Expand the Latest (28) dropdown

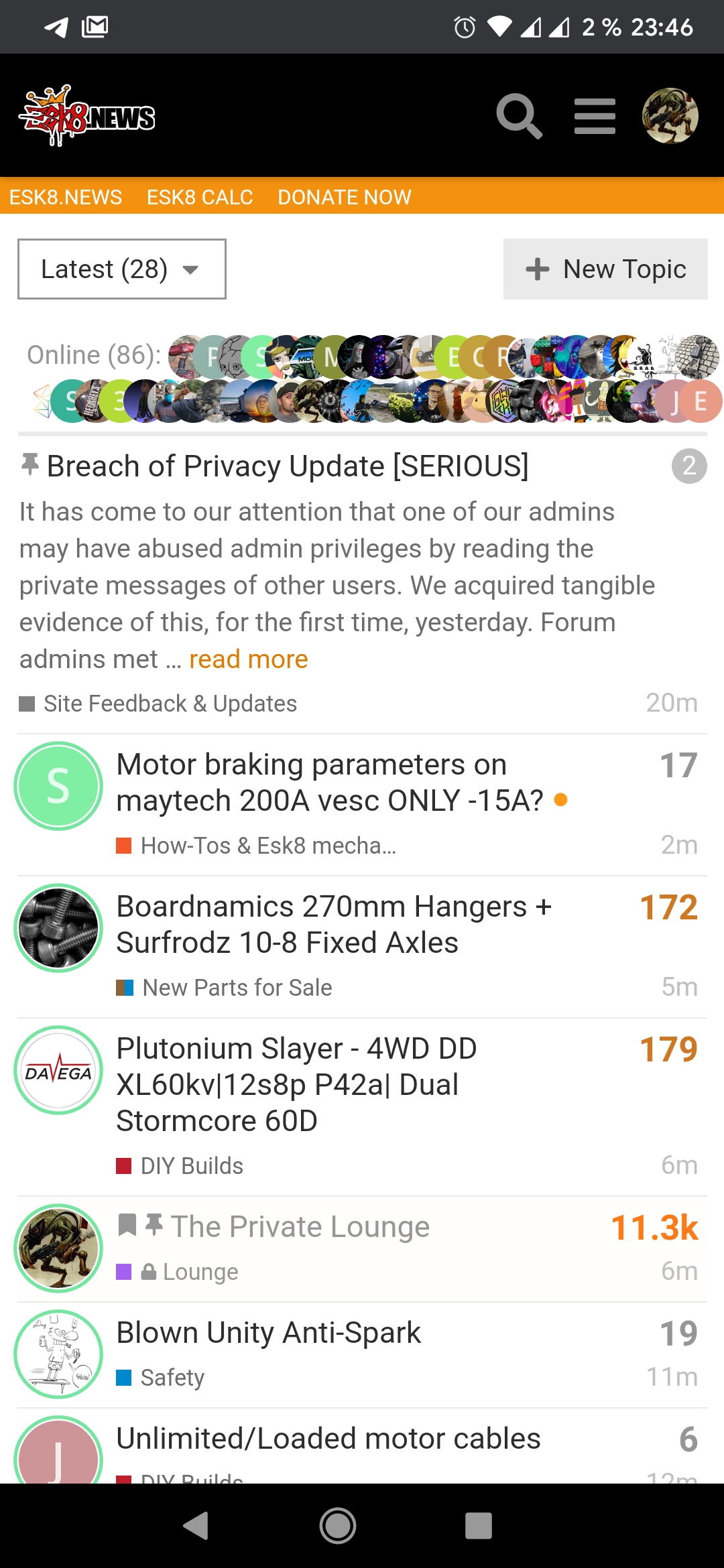point(121,269)
